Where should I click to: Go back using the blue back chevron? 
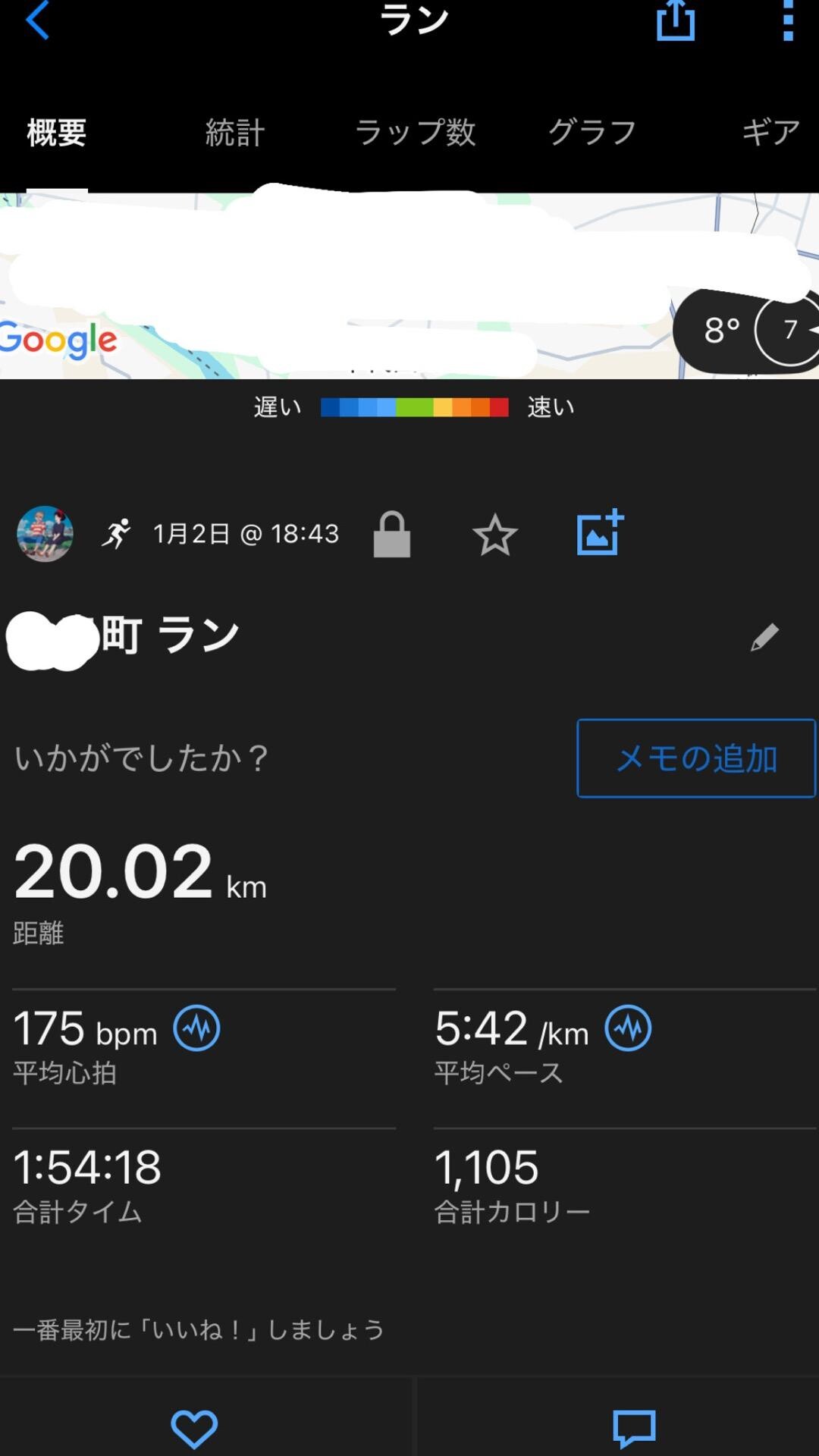pyautogui.click(x=36, y=21)
